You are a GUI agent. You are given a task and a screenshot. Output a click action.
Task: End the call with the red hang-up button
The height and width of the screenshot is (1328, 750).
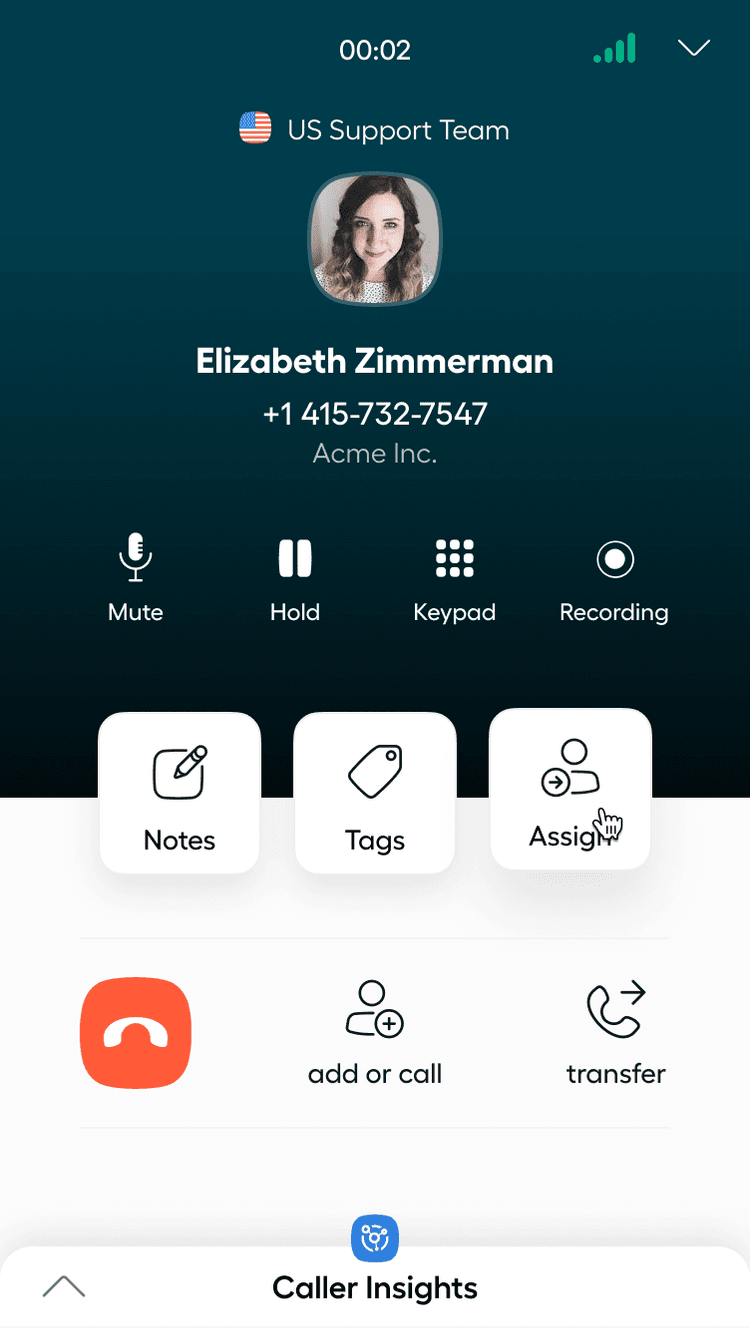pos(135,1033)
